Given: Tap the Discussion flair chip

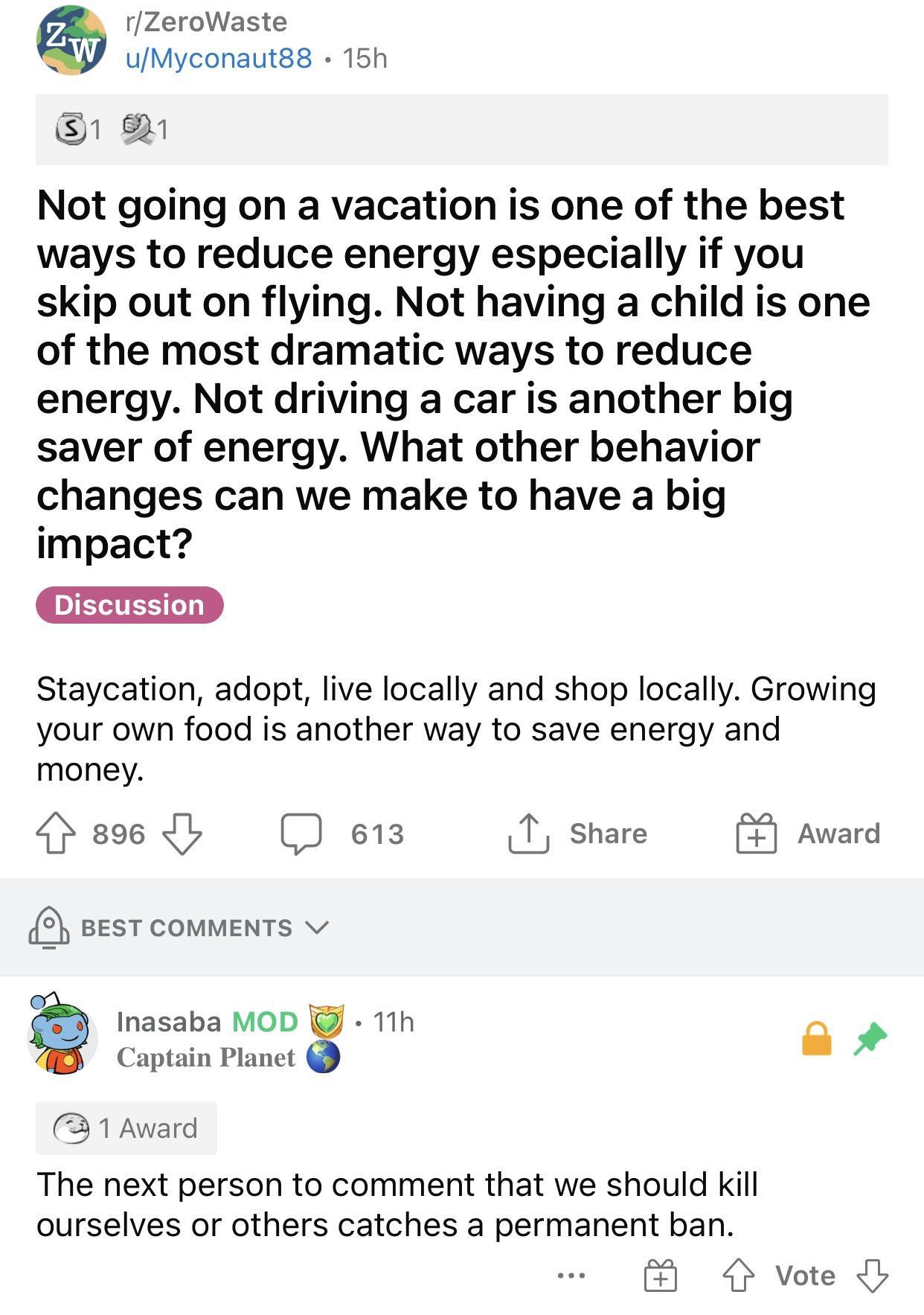Looking at the screenshot, I should coord(129,605).
